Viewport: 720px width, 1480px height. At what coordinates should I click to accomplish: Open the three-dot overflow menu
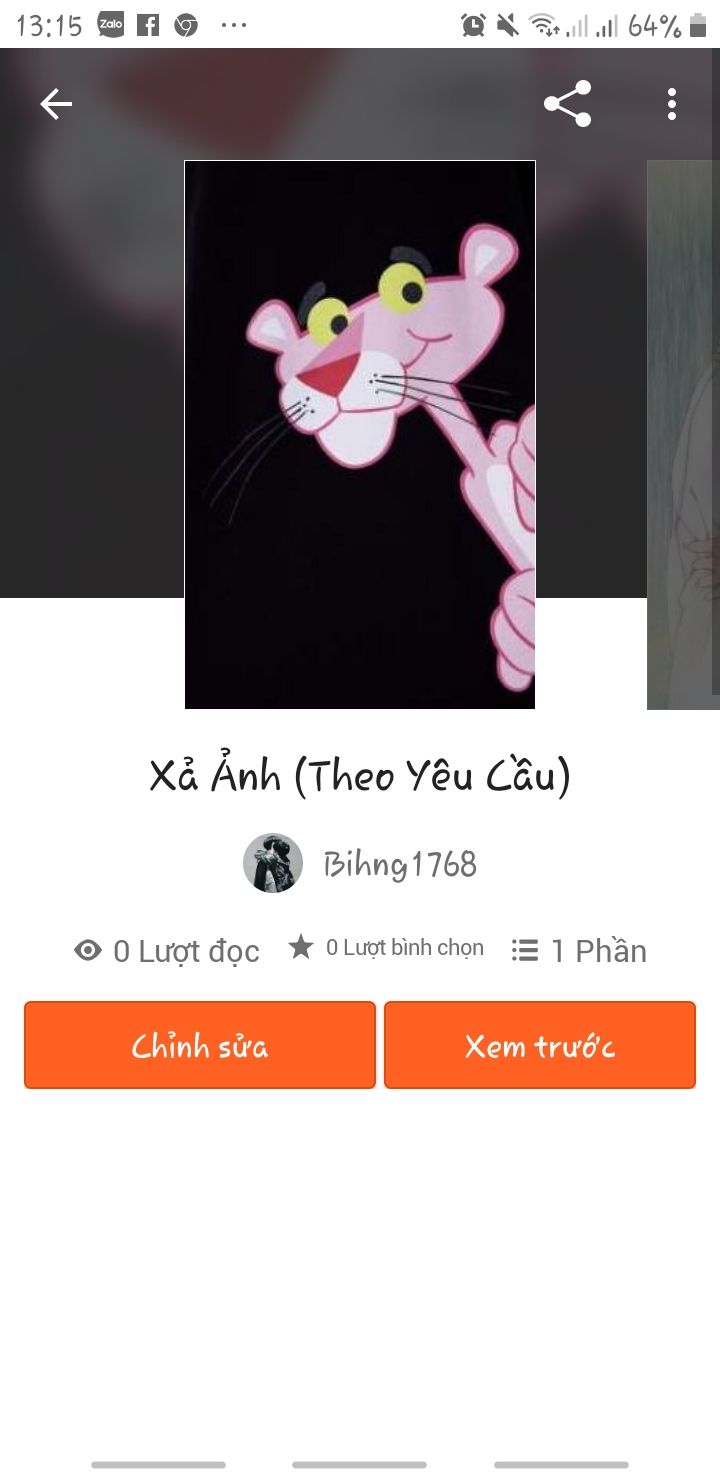pos(672,104)
